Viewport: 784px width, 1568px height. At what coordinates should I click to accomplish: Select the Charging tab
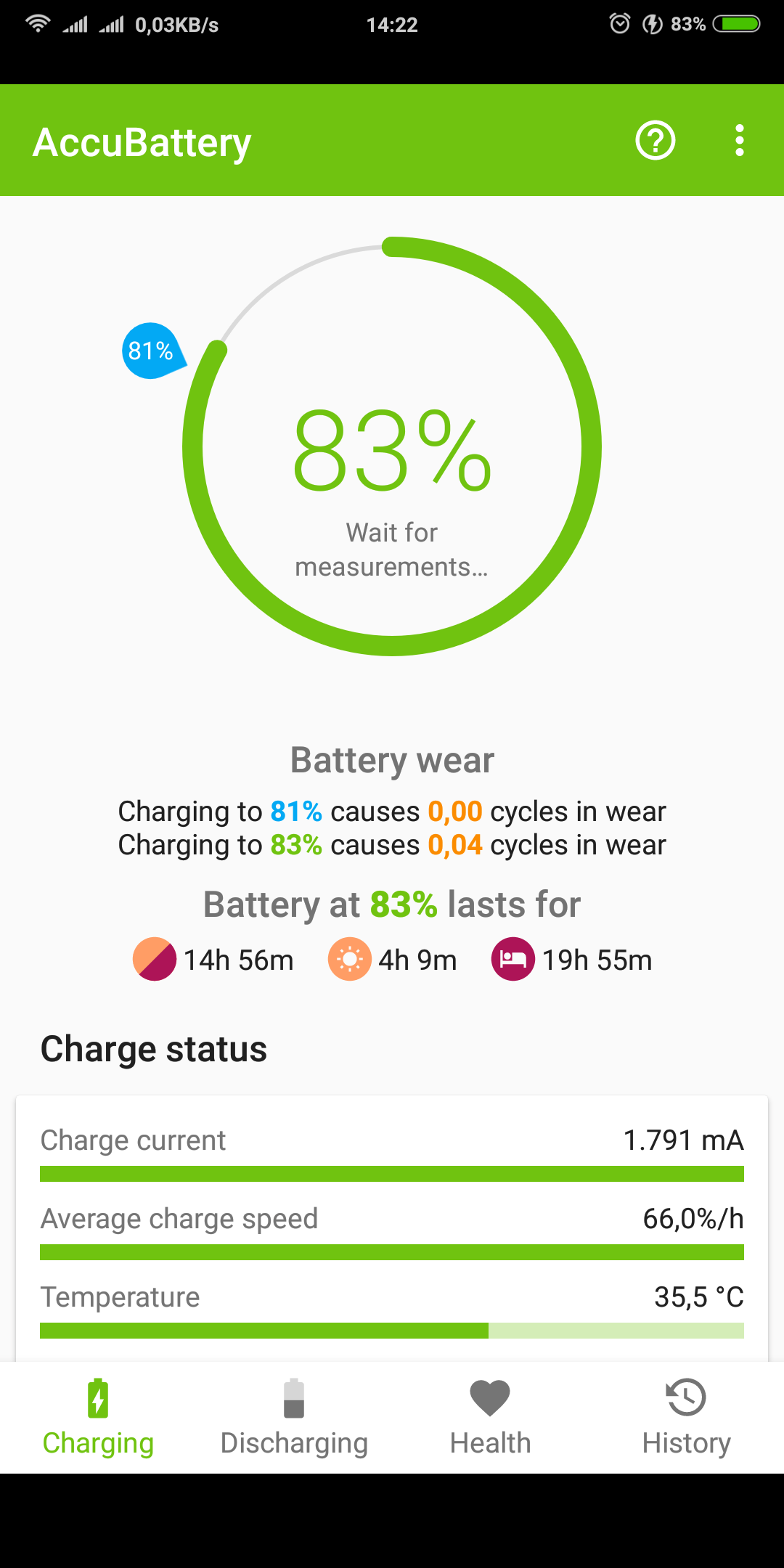98,1418
